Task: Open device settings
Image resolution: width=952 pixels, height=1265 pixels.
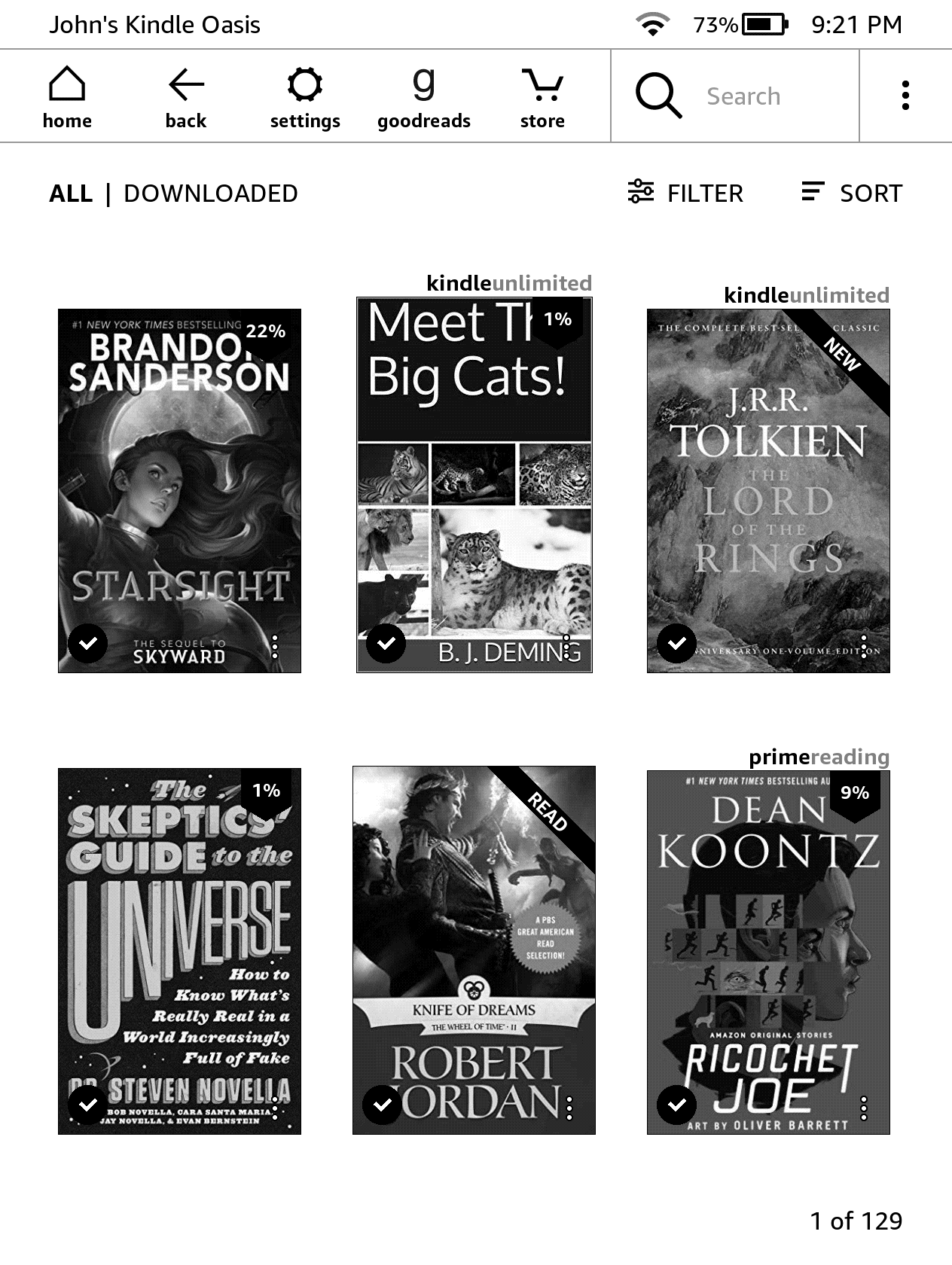Action: [x=305, y=97]
